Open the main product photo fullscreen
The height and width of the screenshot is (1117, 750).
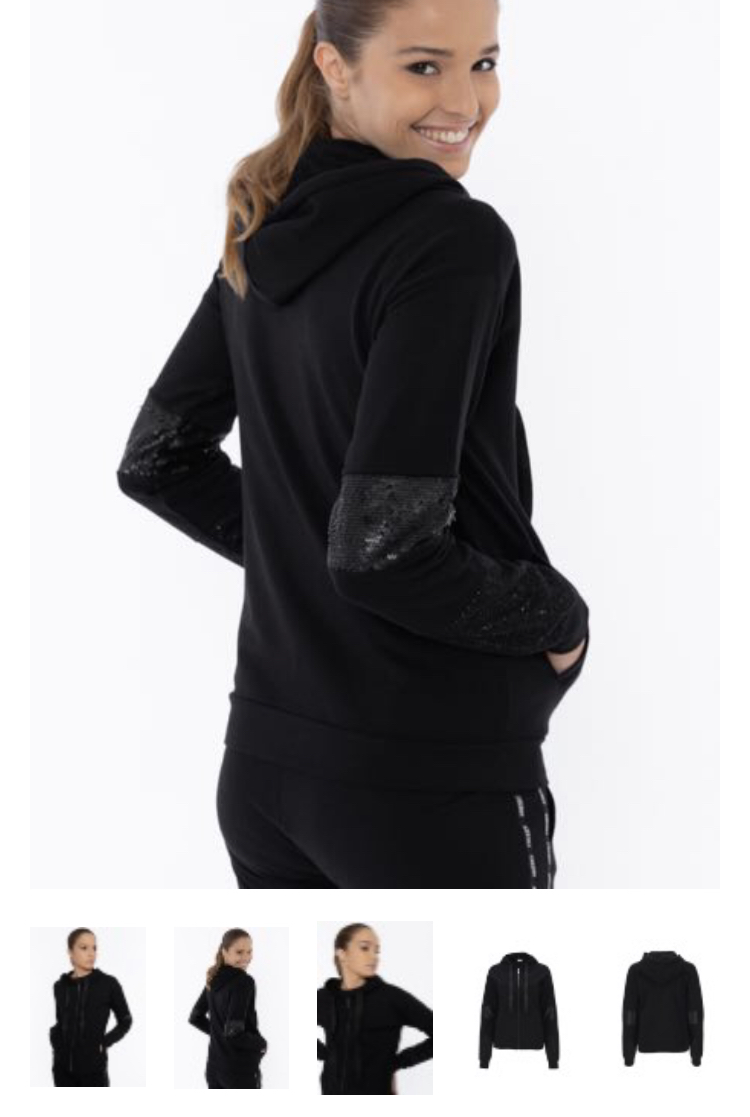(x=375, y=444)
